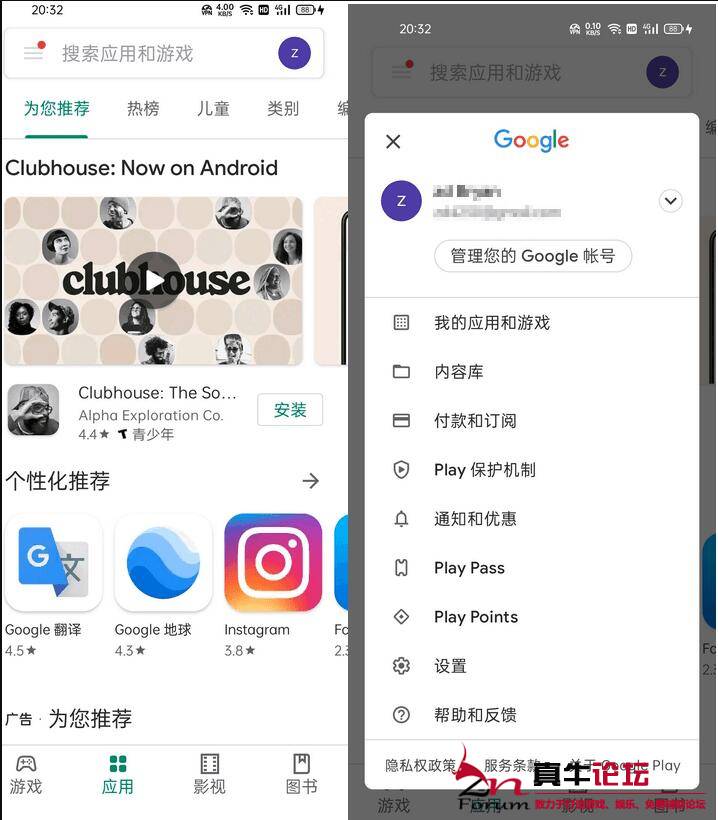Open 帮助和反馈
The image size is (718, 820).
pyautogui.click(x=474, y=715)
